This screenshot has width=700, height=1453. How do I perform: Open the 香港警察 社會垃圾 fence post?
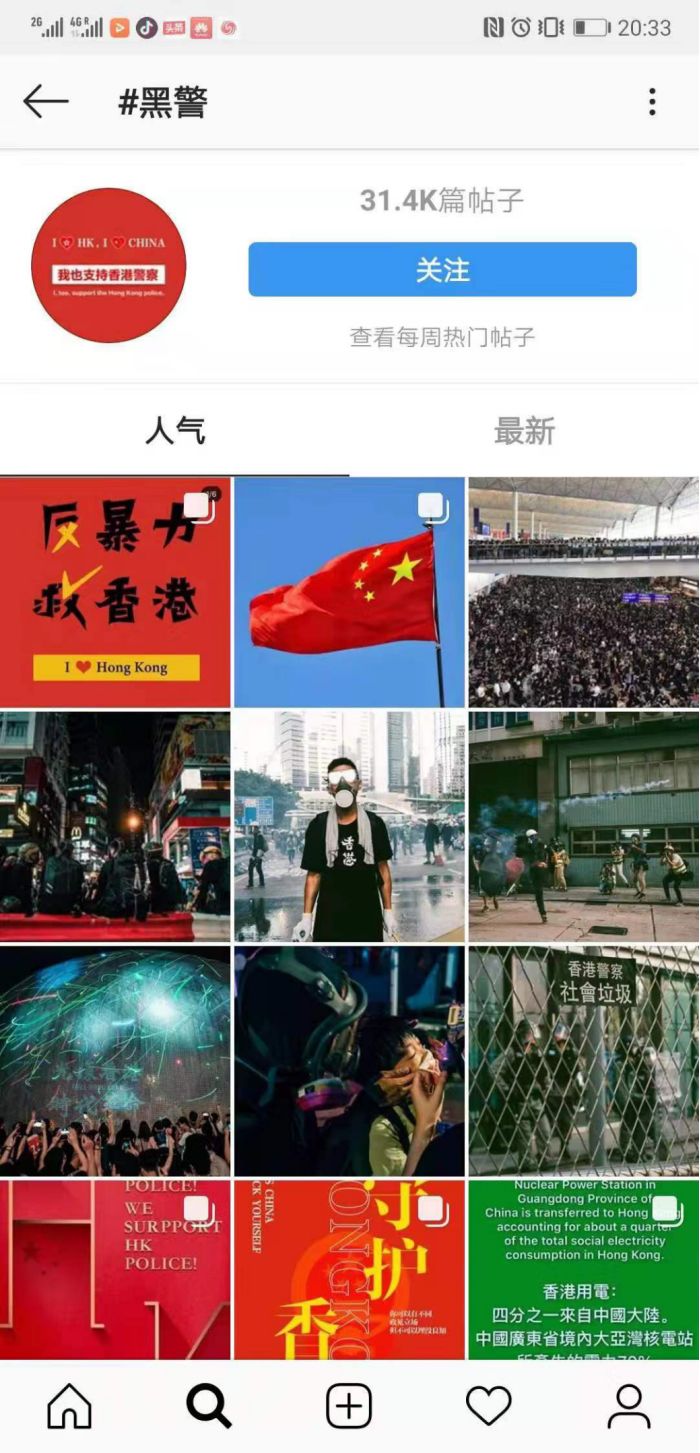(x=584, y=1061)
